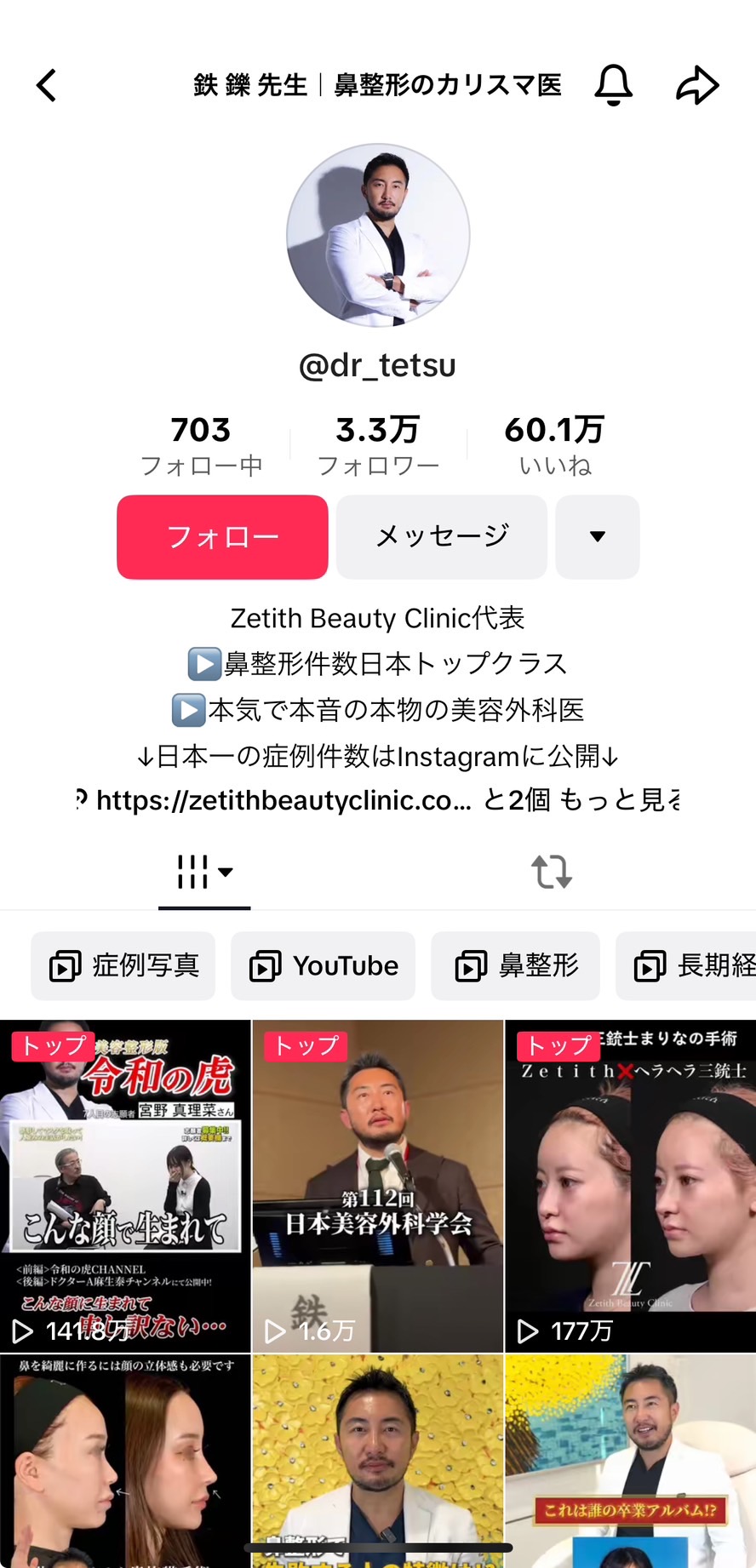The image size is (756, 1568).
Task: Play the 令和の虎 pinned video
Action: click(125, 1185)
